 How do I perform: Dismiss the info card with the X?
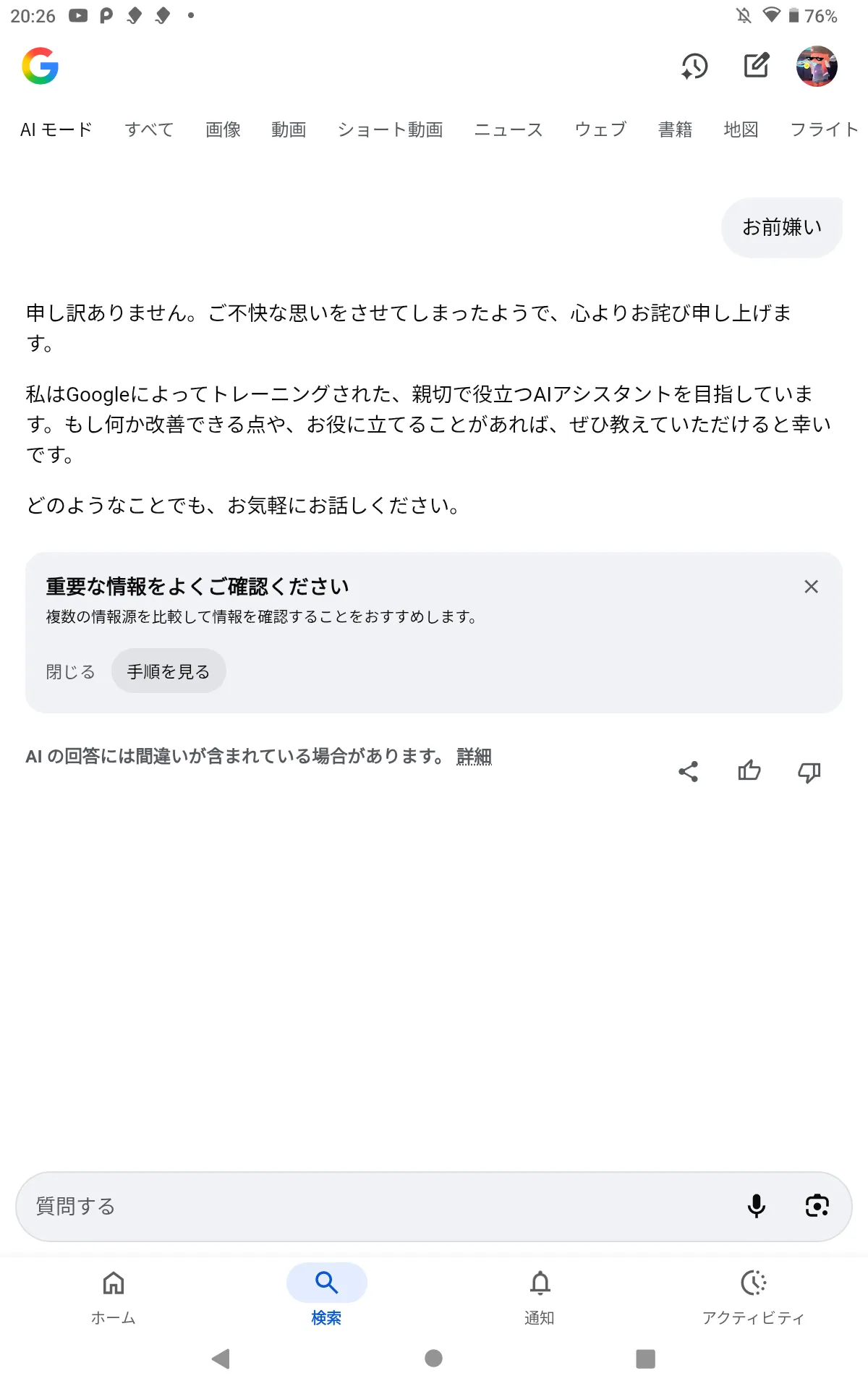point(812,587)
